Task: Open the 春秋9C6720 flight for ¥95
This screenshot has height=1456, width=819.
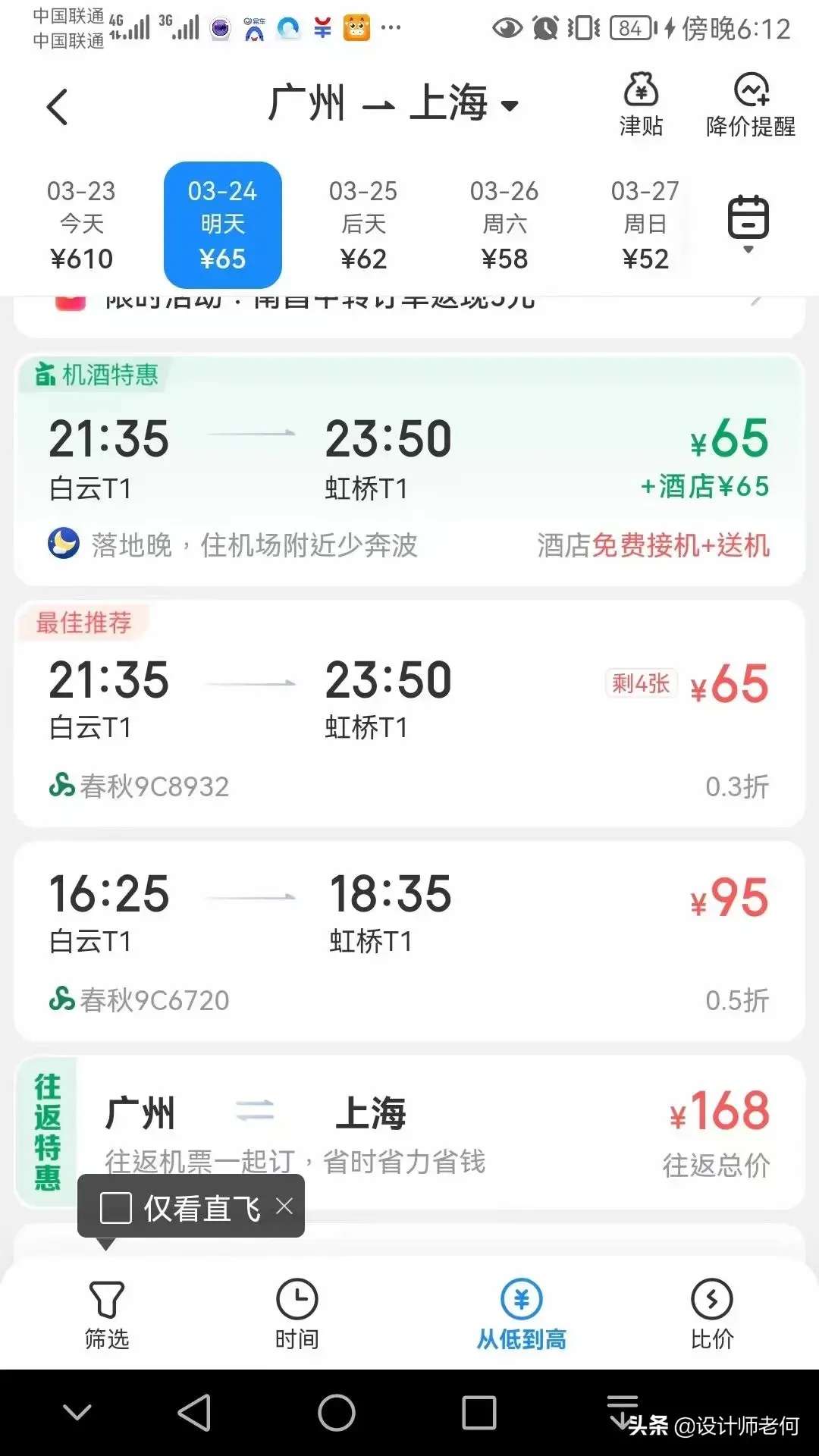Action: point(409,940)
